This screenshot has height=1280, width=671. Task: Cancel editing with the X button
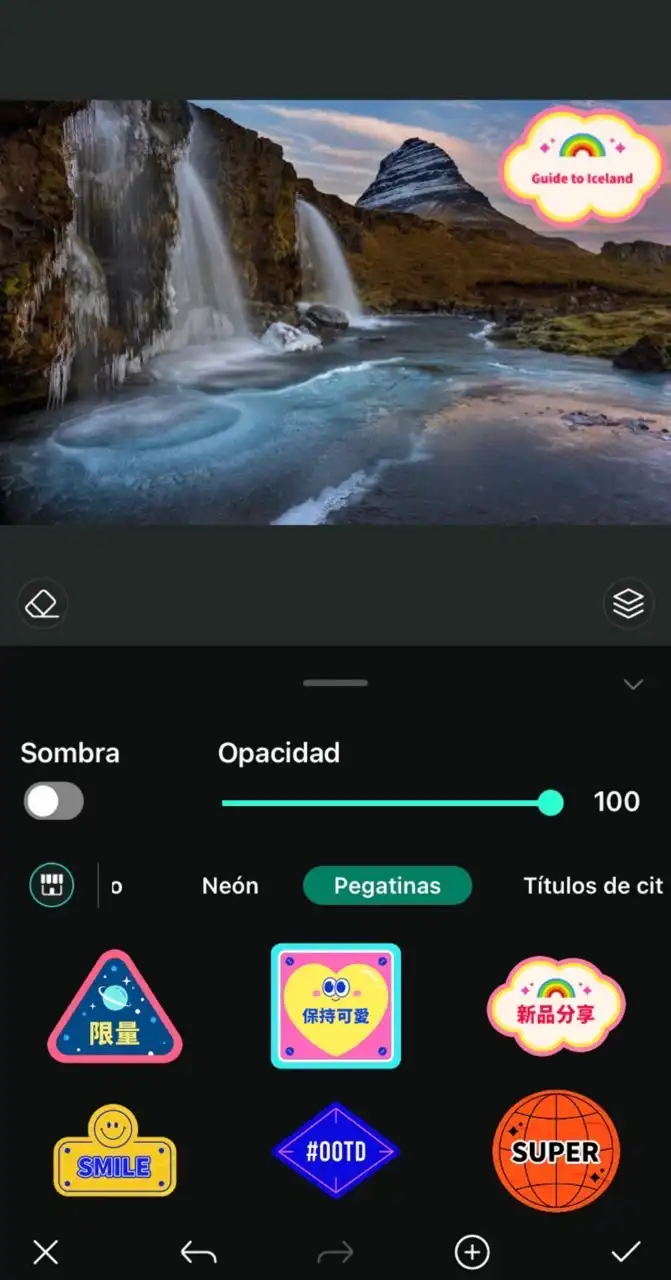click(46, 1251)
